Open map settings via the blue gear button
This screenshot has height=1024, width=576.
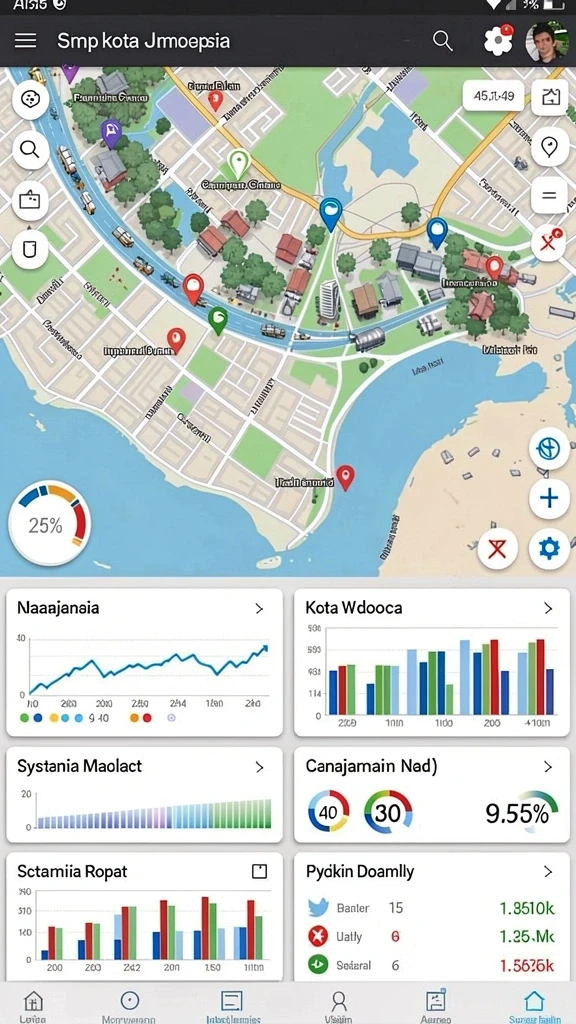click(549, 549)
